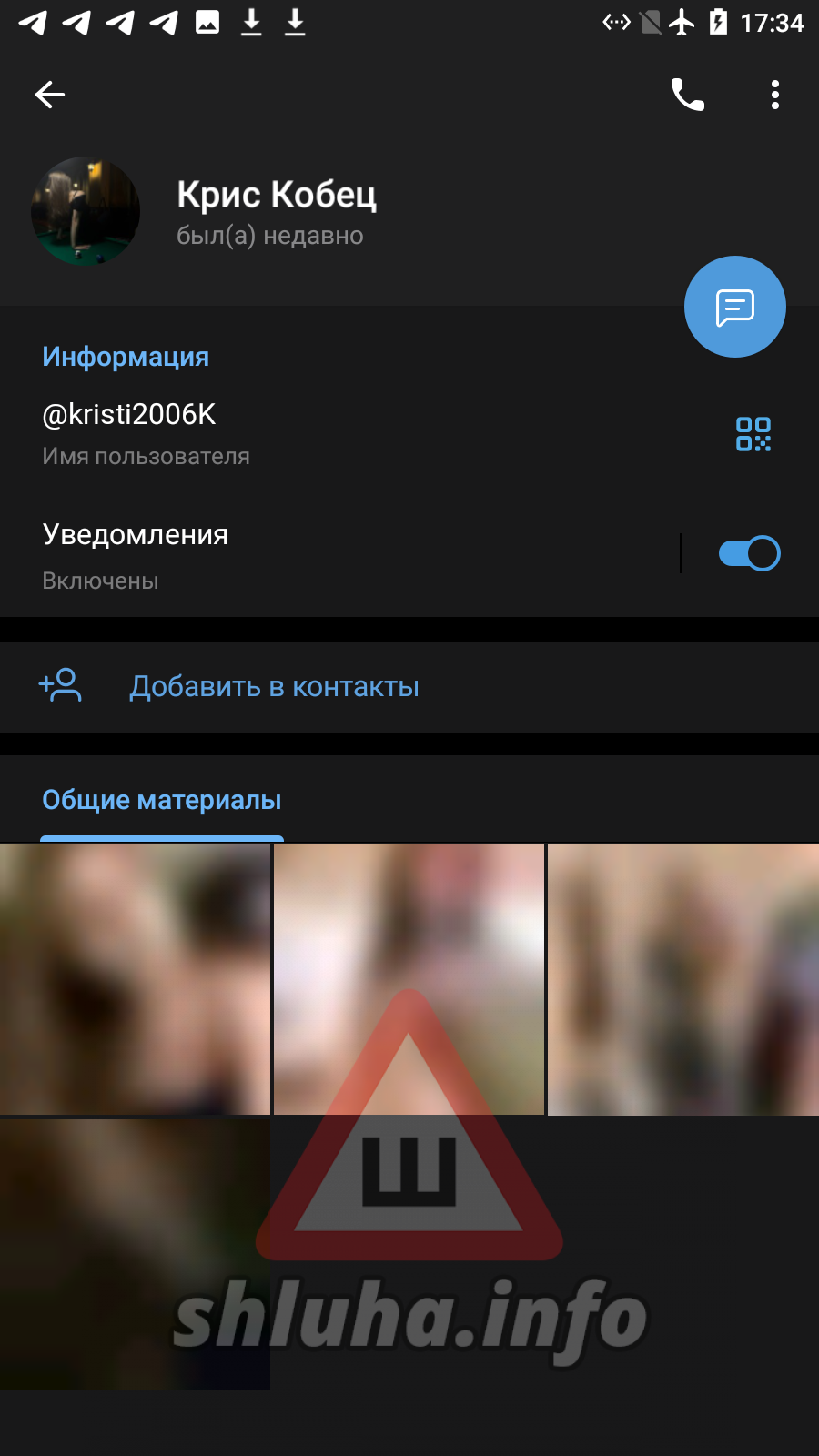
Task: Open the first shared media photo
Action: tap(135, 979)
